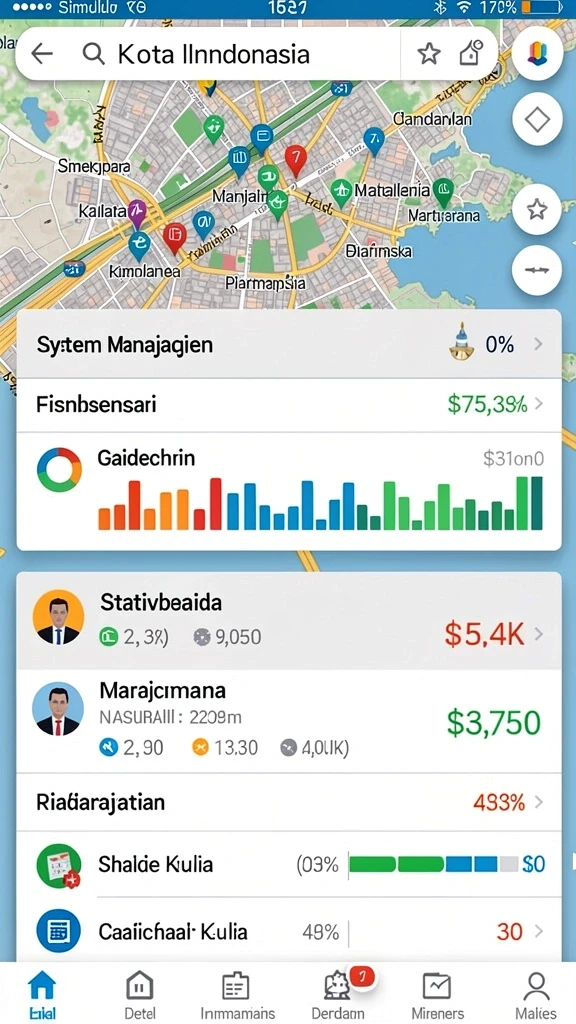Tap the round star button on the map
This screenshot has width=576, height=1024.
tap(537, 210)
